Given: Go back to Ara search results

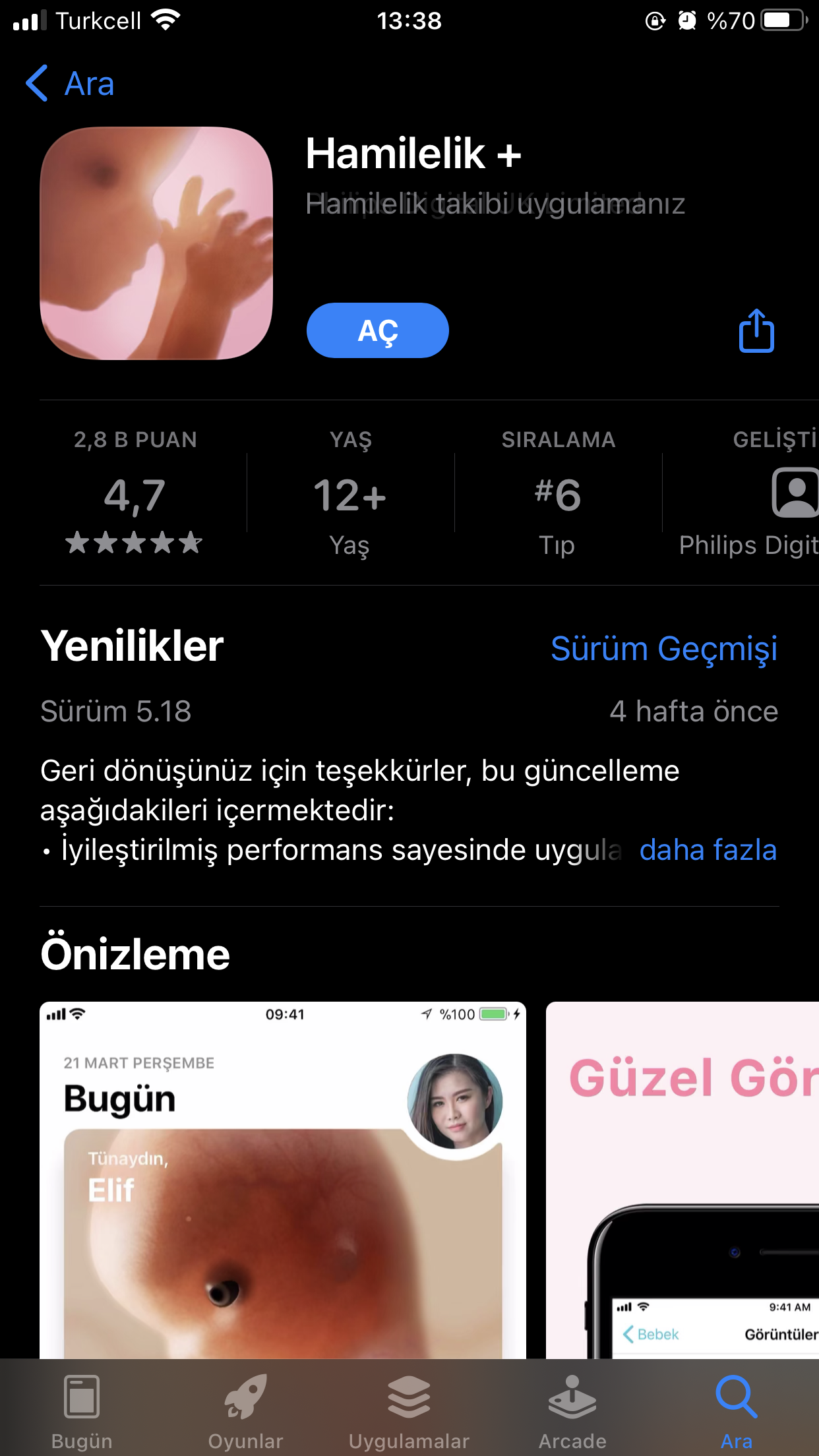Looking at the screenshot, I should coord(70,84).
